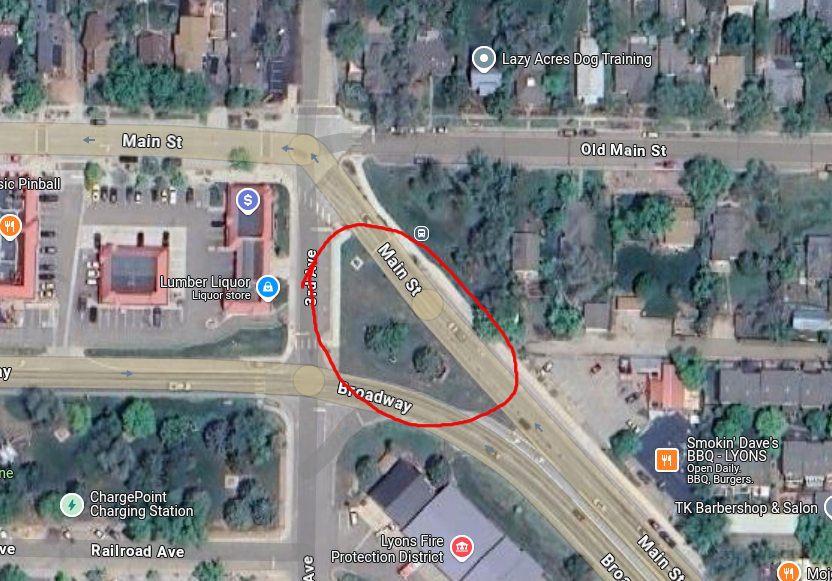
Task: Select the ChargePoint Charging Station pin
Action: click(72, 505)
